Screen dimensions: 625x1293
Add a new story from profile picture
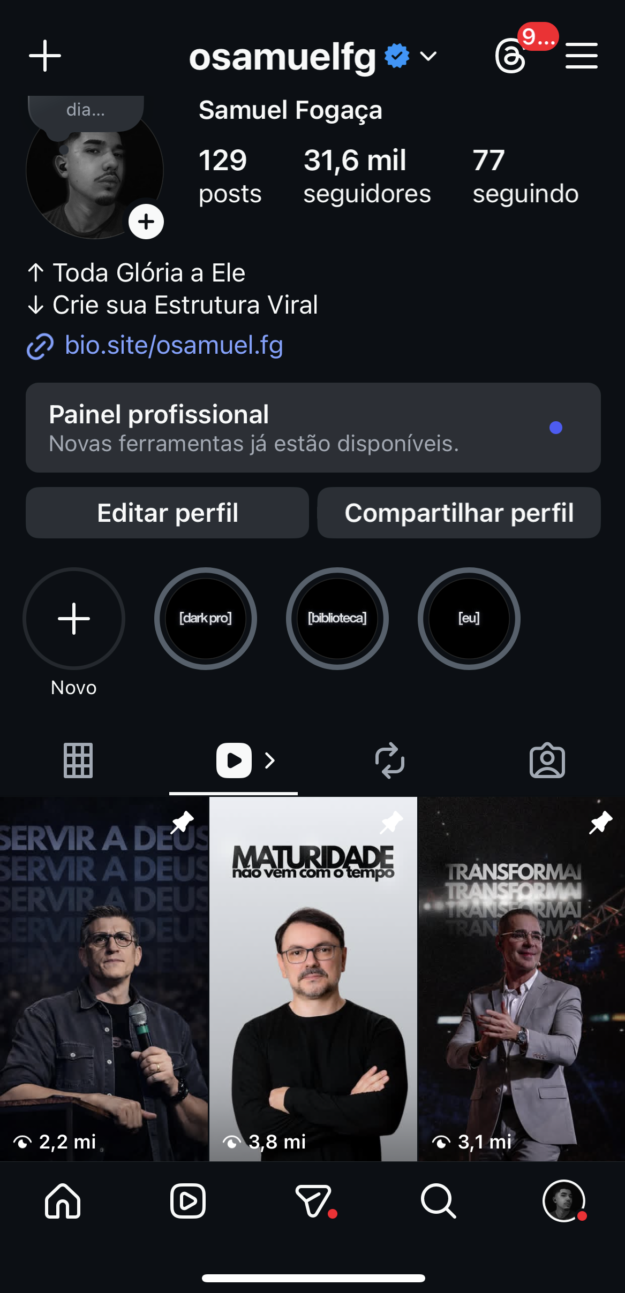coord(146,222)
